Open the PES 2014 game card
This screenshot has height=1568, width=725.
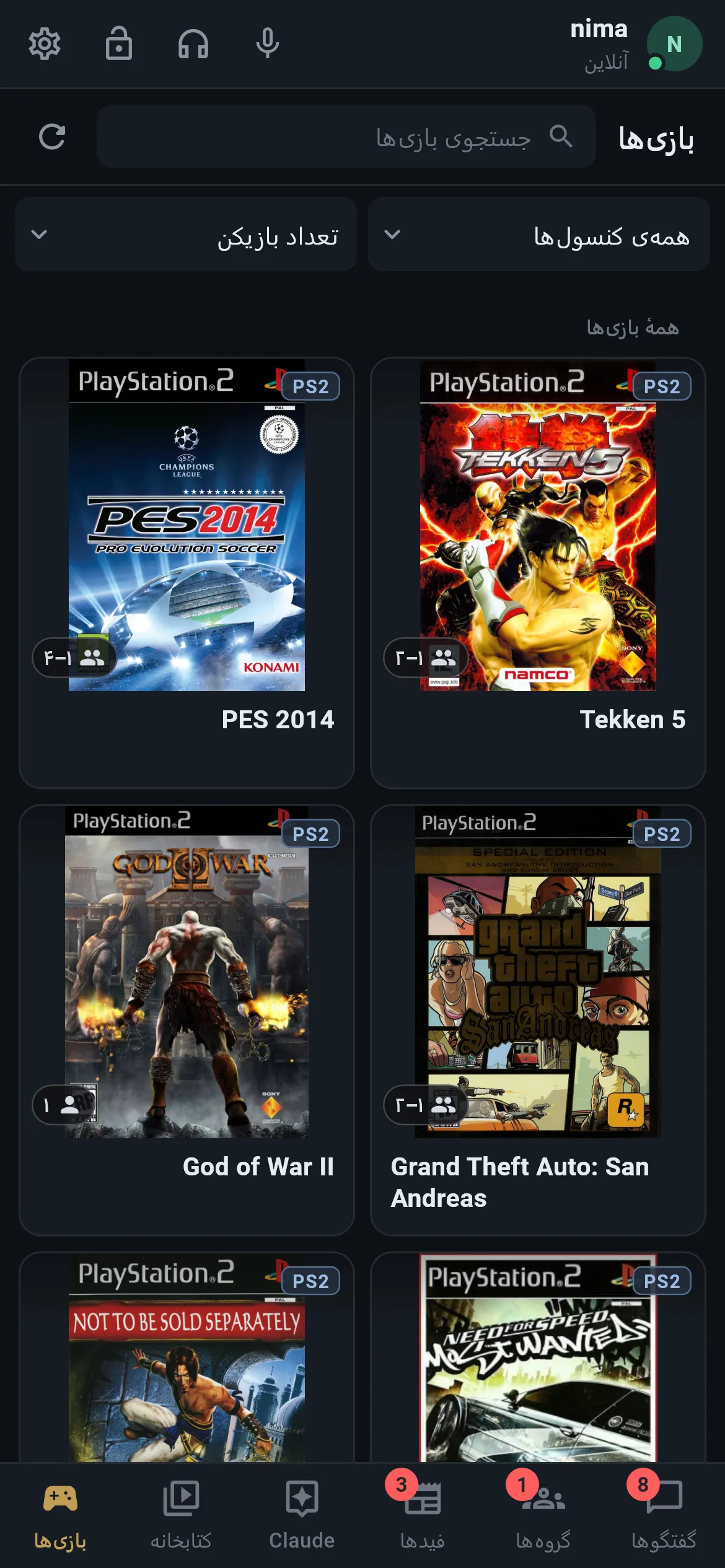coord(187,573)
